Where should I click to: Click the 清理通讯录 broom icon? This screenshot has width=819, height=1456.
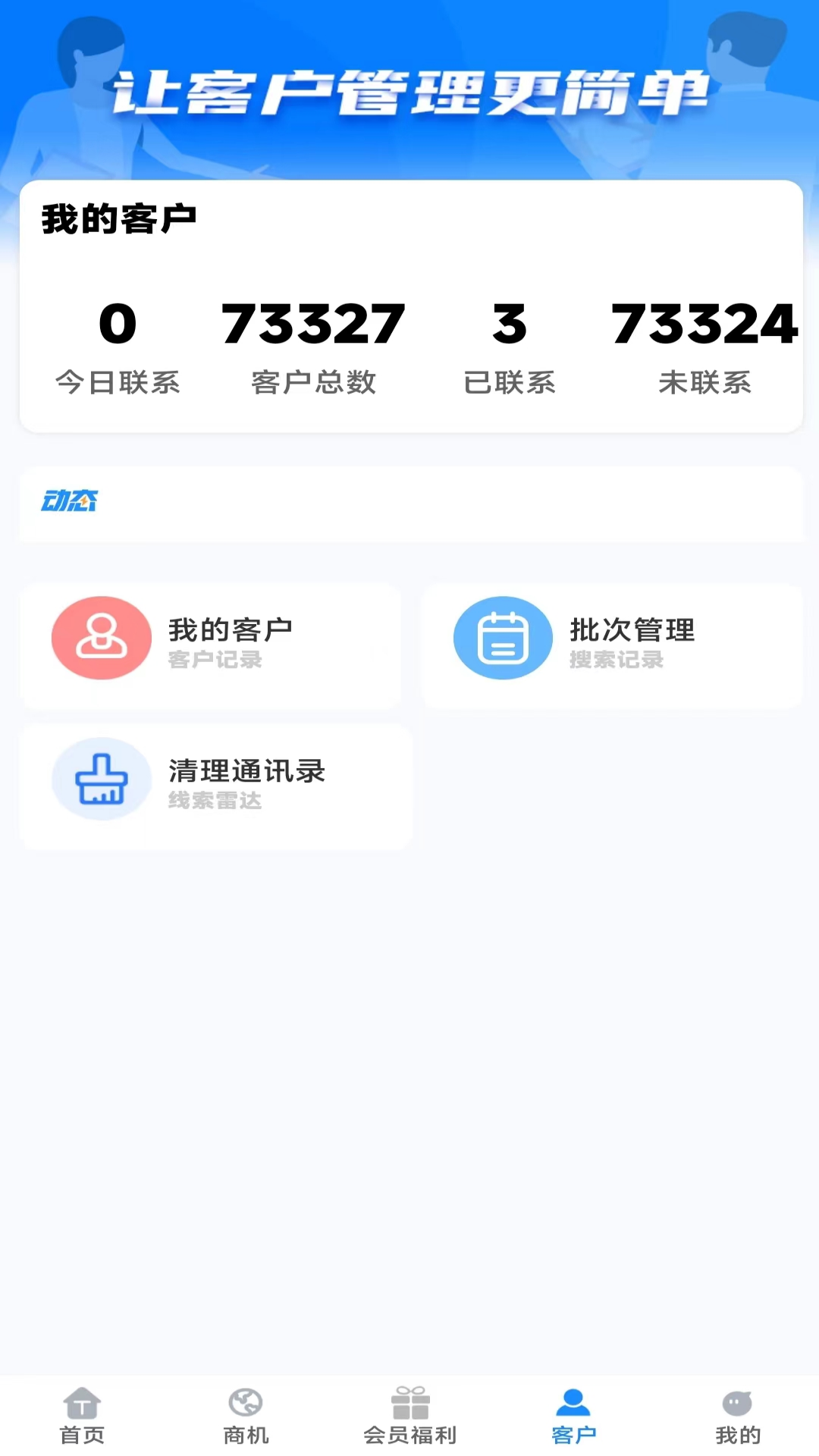(x=102, y=780)
